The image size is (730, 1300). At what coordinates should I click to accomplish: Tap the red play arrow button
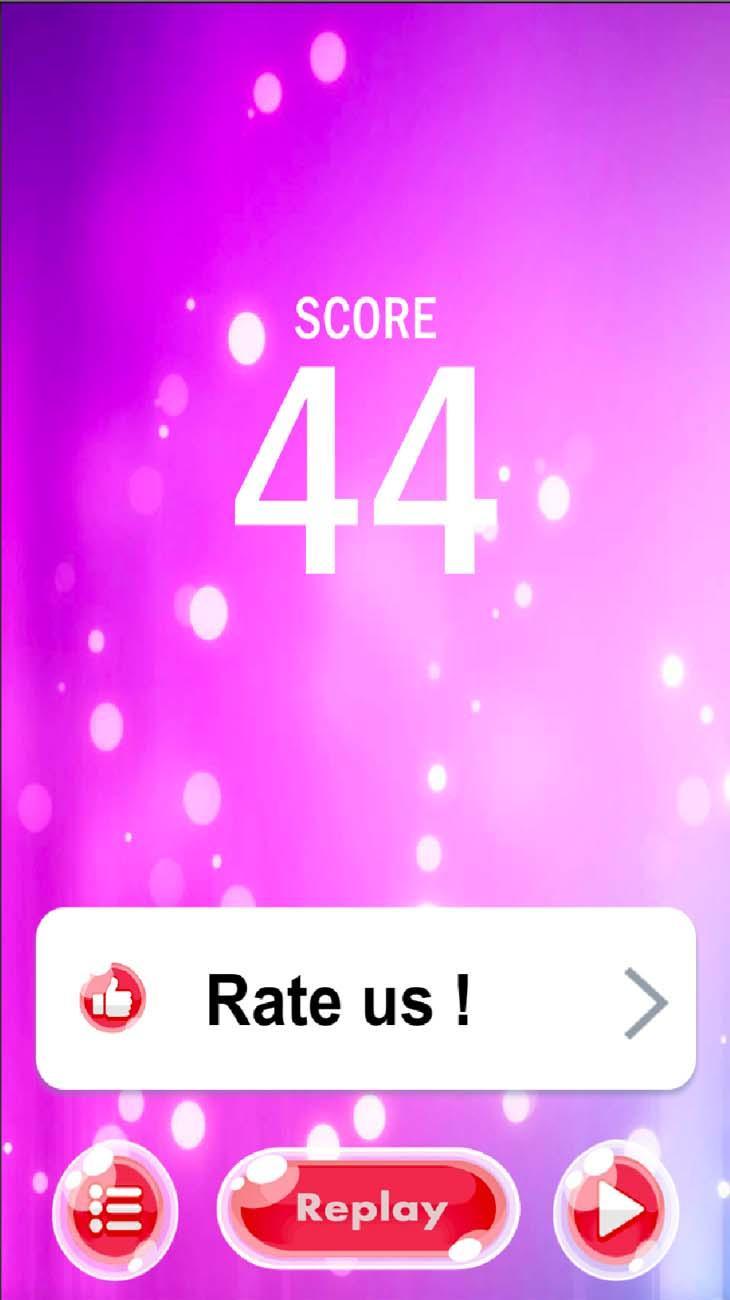coord(616,1211)
